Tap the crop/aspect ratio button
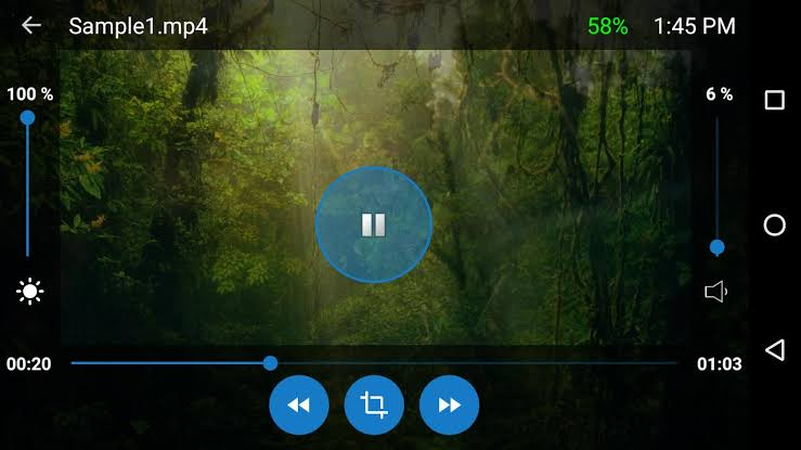 [374, 405]
